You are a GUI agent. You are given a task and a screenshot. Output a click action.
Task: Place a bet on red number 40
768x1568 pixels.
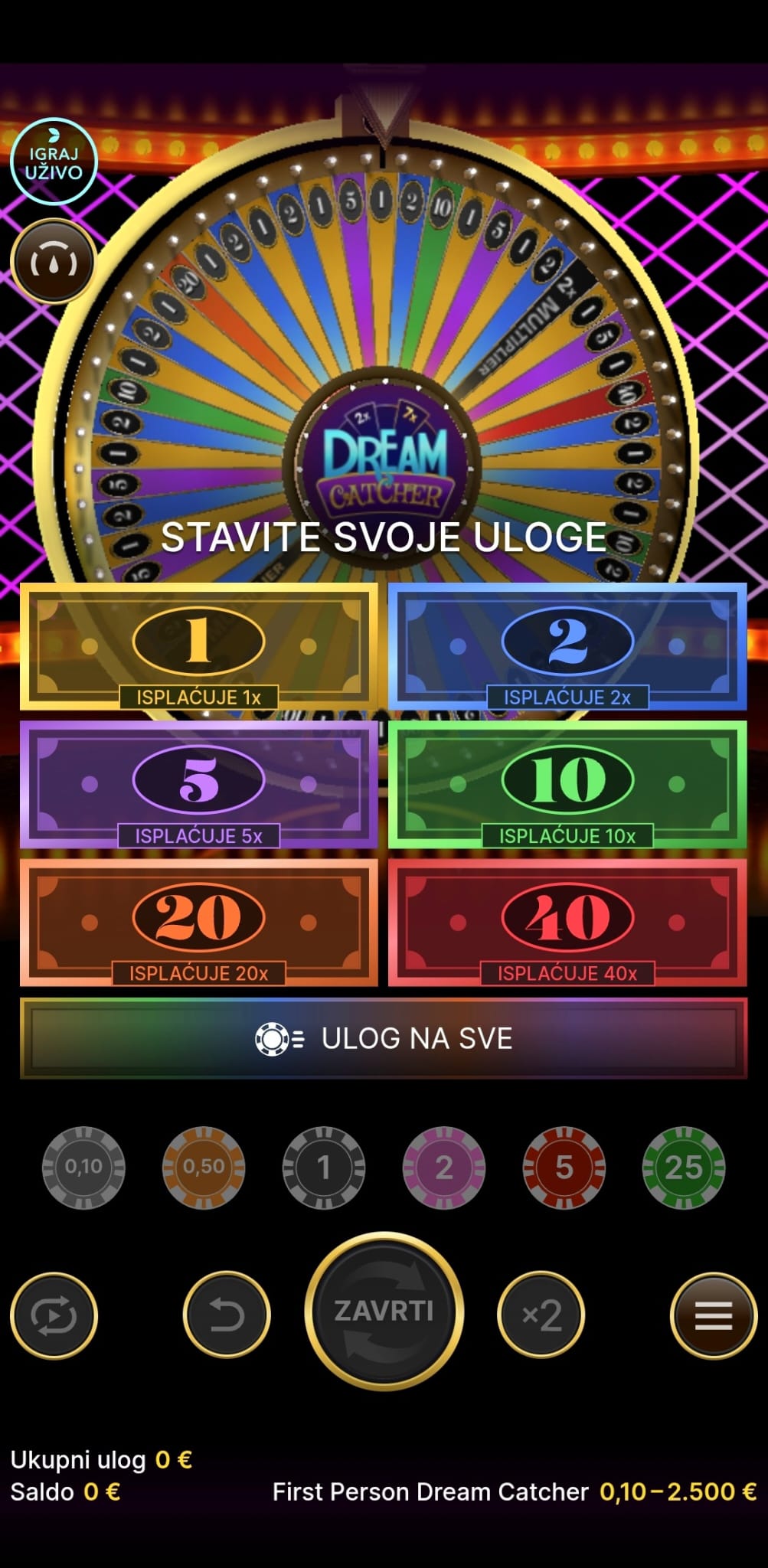coord(567,922)
